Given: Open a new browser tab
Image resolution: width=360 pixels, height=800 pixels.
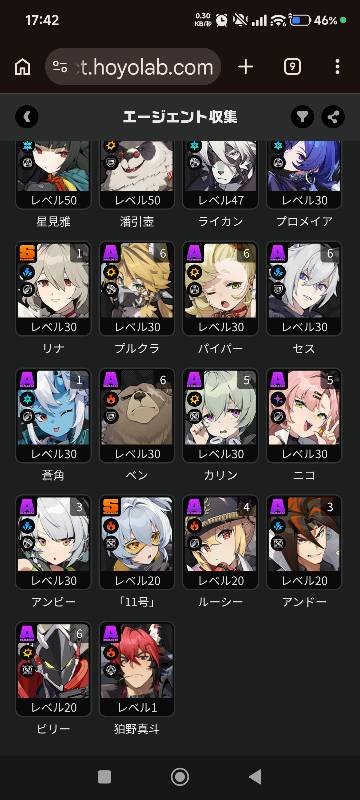Looking at the screenshot, I should [x=246, y=67].
